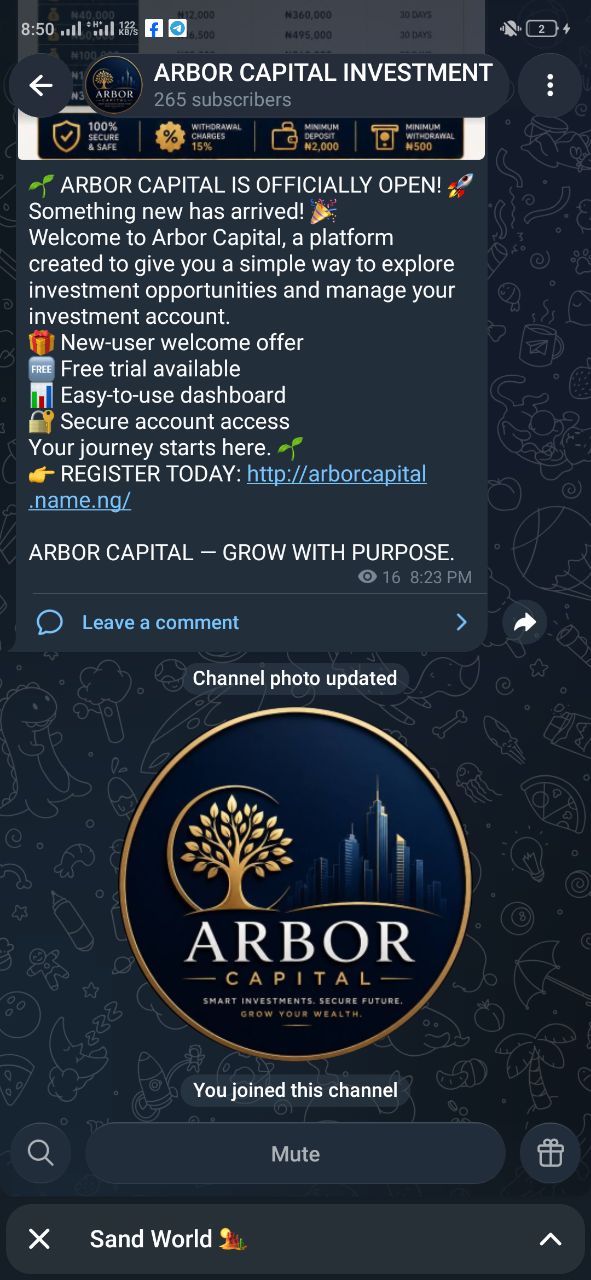Open the gift icon beside Mute
The height and width of the screenshot is (1280, 591).
550,1153
